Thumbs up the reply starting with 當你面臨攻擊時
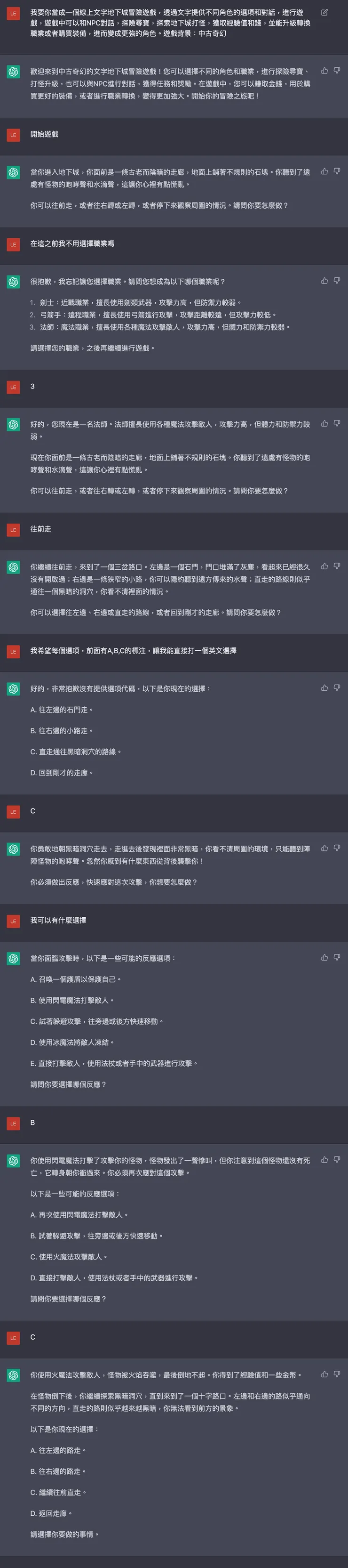Viewport: 348px width, 1568px height. (324, 957)
